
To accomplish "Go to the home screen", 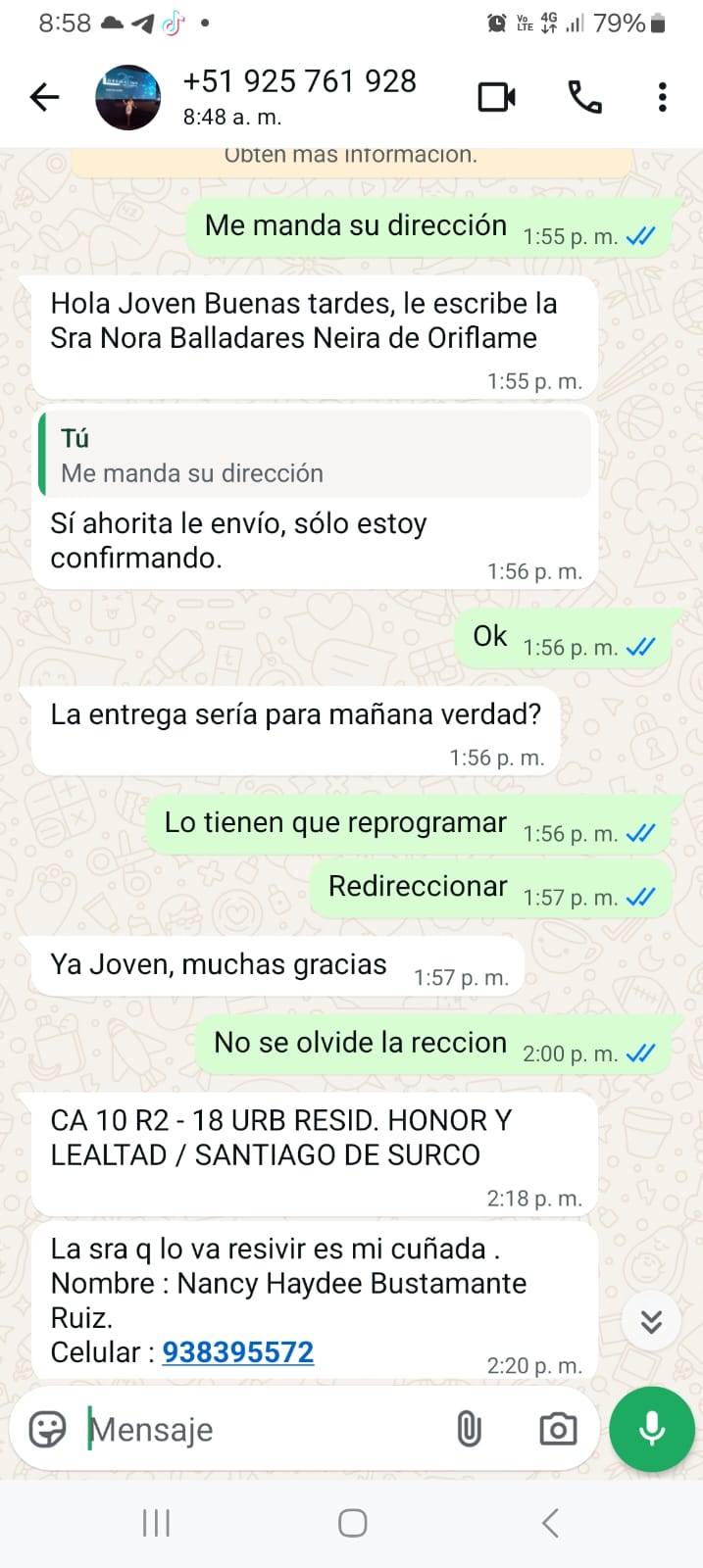I will (352, 1523).
